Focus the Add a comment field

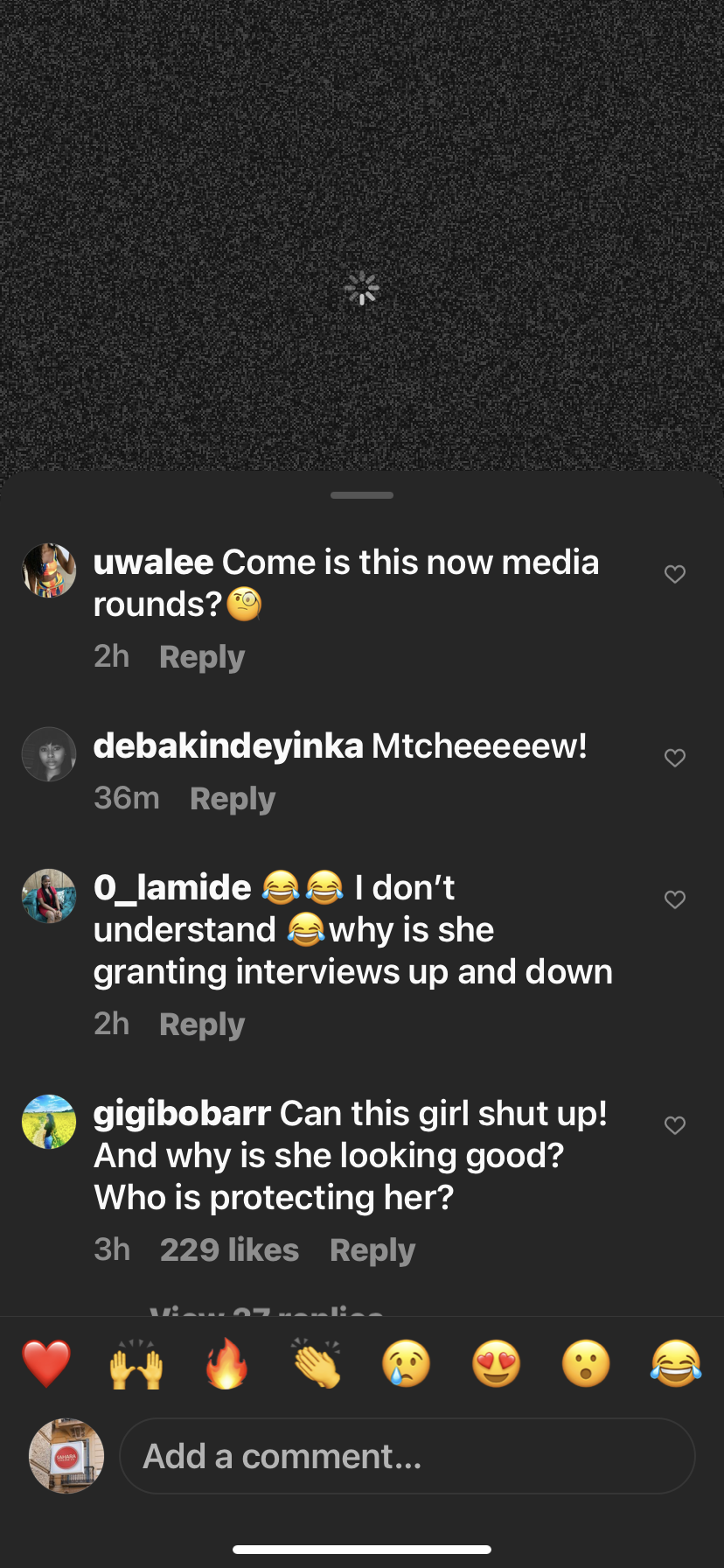click(407, 1457)
